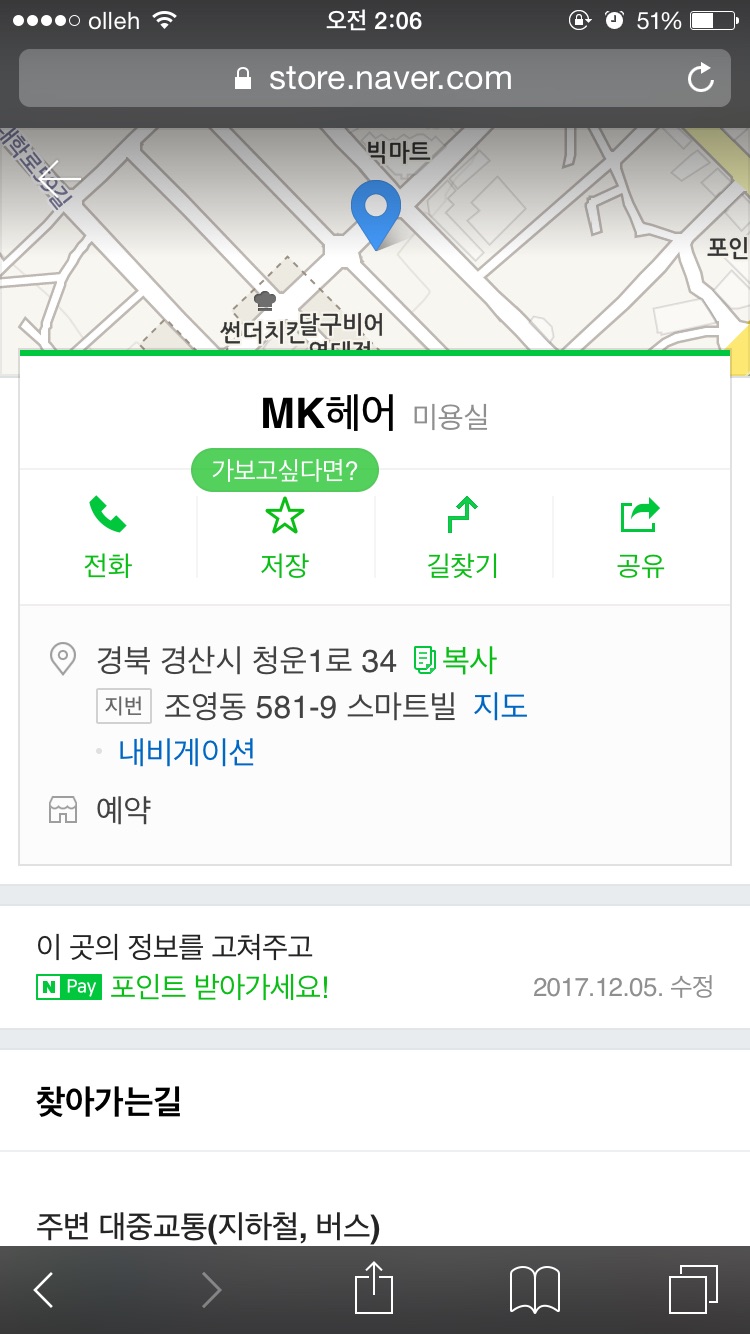Open the 지도 map link
The height and width of the screenshot is (1334, 750).
[500, 707]
